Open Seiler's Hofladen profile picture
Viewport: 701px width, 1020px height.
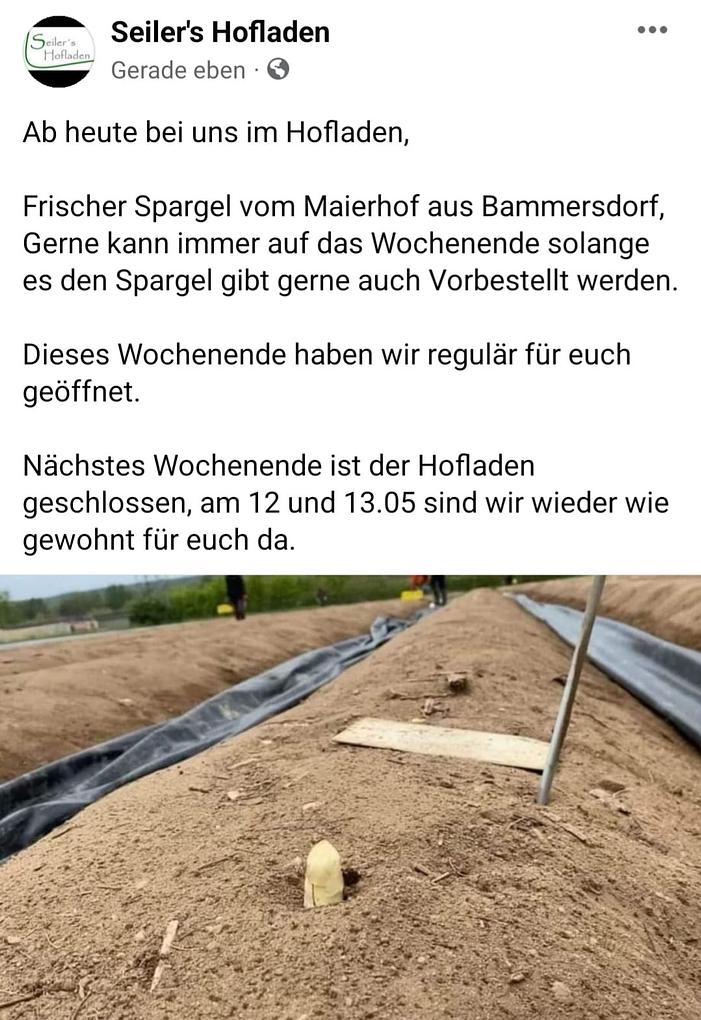[x=59, y=51]
